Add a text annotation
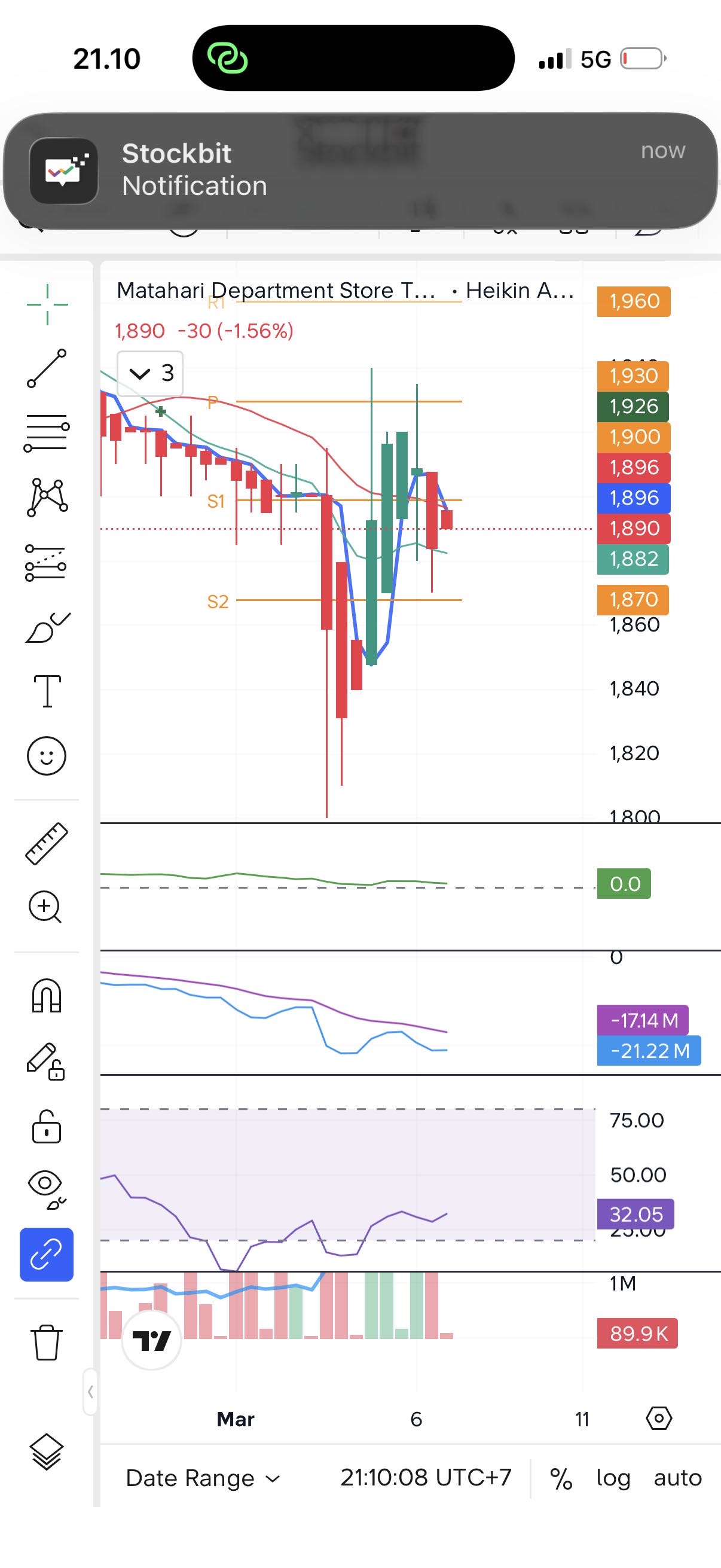Screen dimensions: 721x1568 (47, 691)
